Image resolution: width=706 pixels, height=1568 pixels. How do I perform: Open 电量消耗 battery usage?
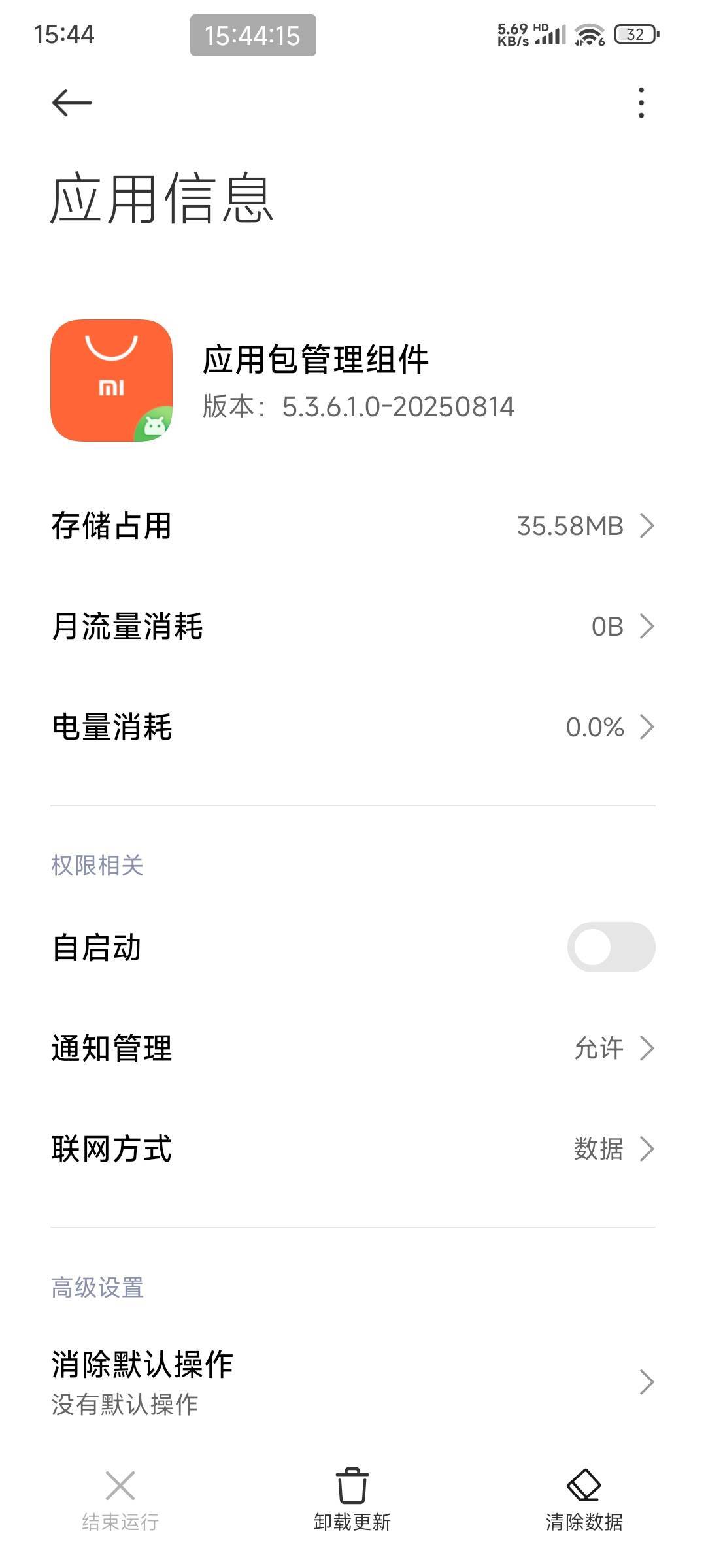click(x=353, y=727)
